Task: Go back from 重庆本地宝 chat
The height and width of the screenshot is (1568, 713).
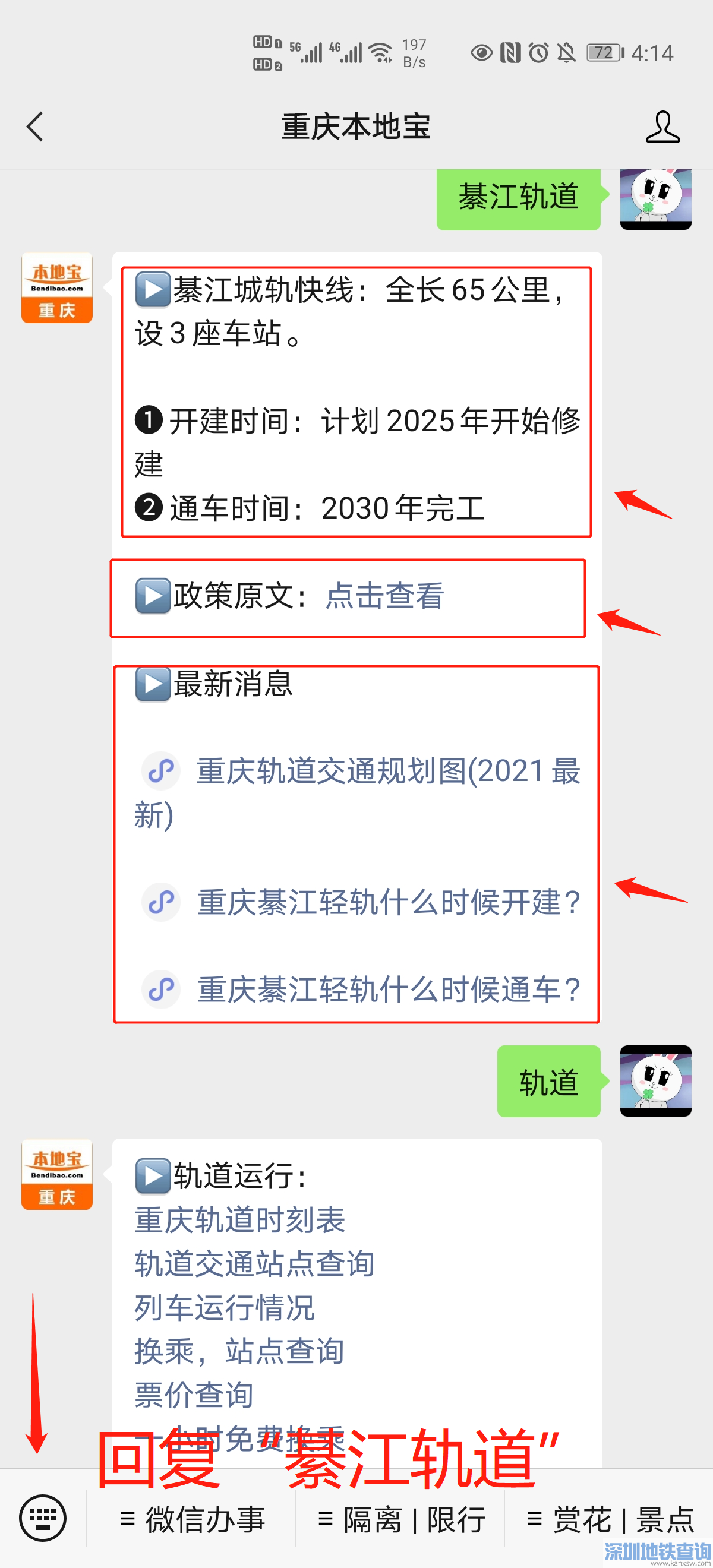Action: 35,127
